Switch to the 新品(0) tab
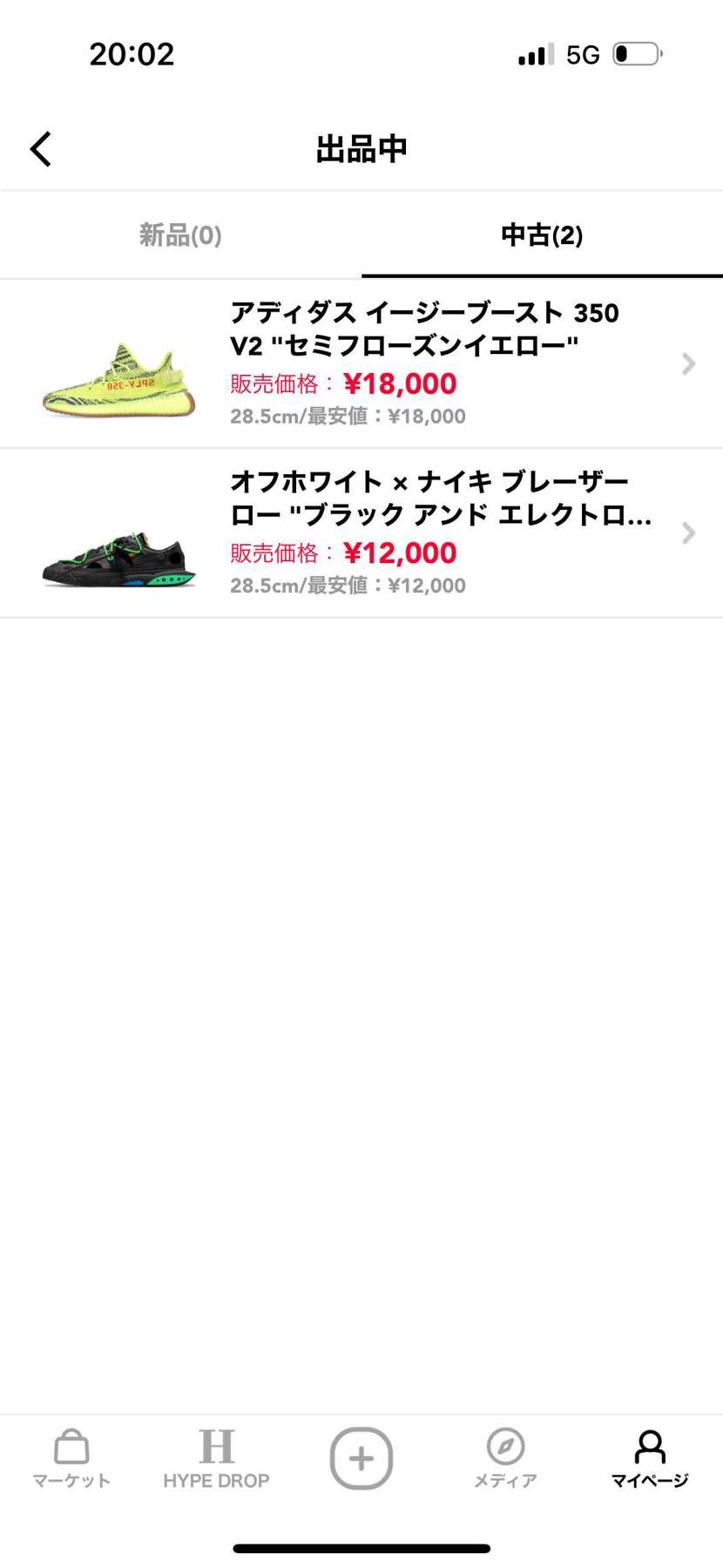This screenshot has height=1568, width=723. point(180,235)
